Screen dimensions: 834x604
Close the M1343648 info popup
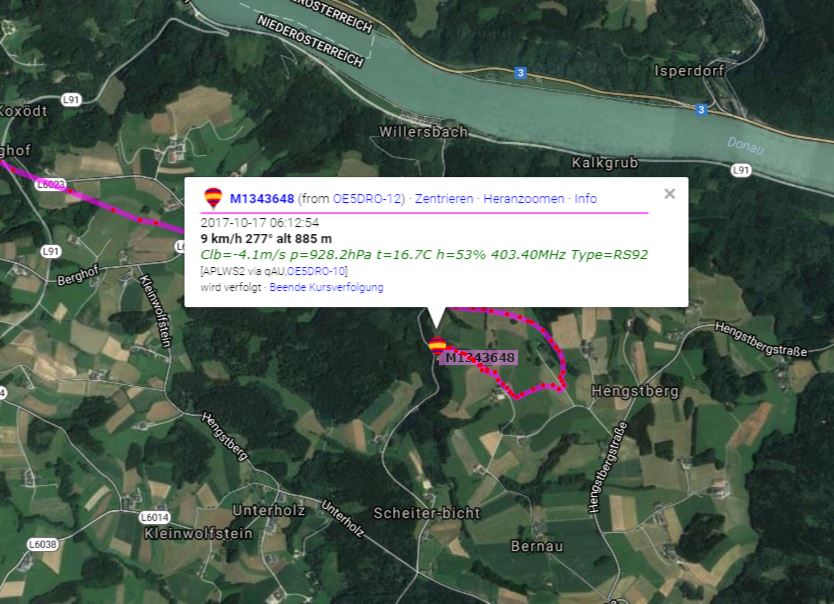(669, 194)
